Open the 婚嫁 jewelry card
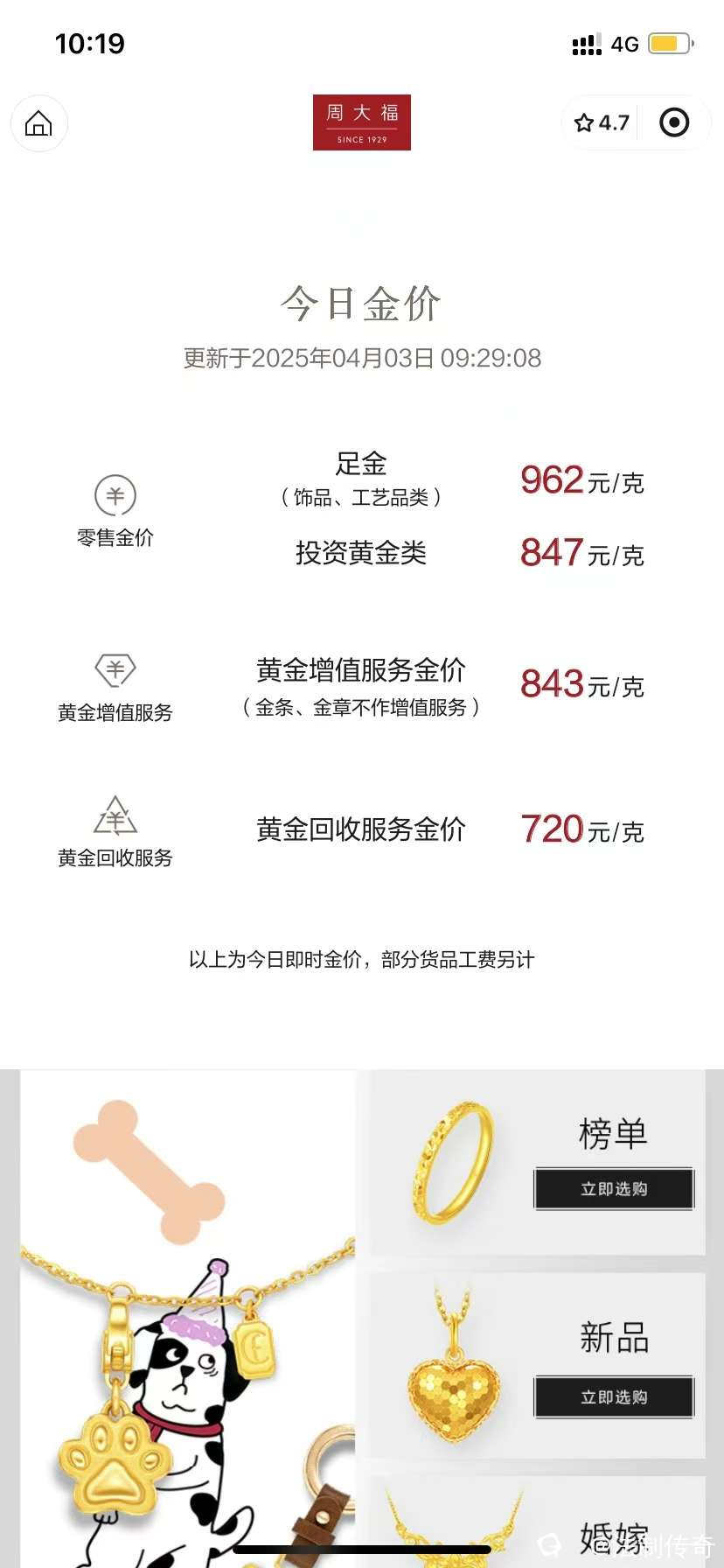Screen dimensions: 724x1568 pos(537,1524)
